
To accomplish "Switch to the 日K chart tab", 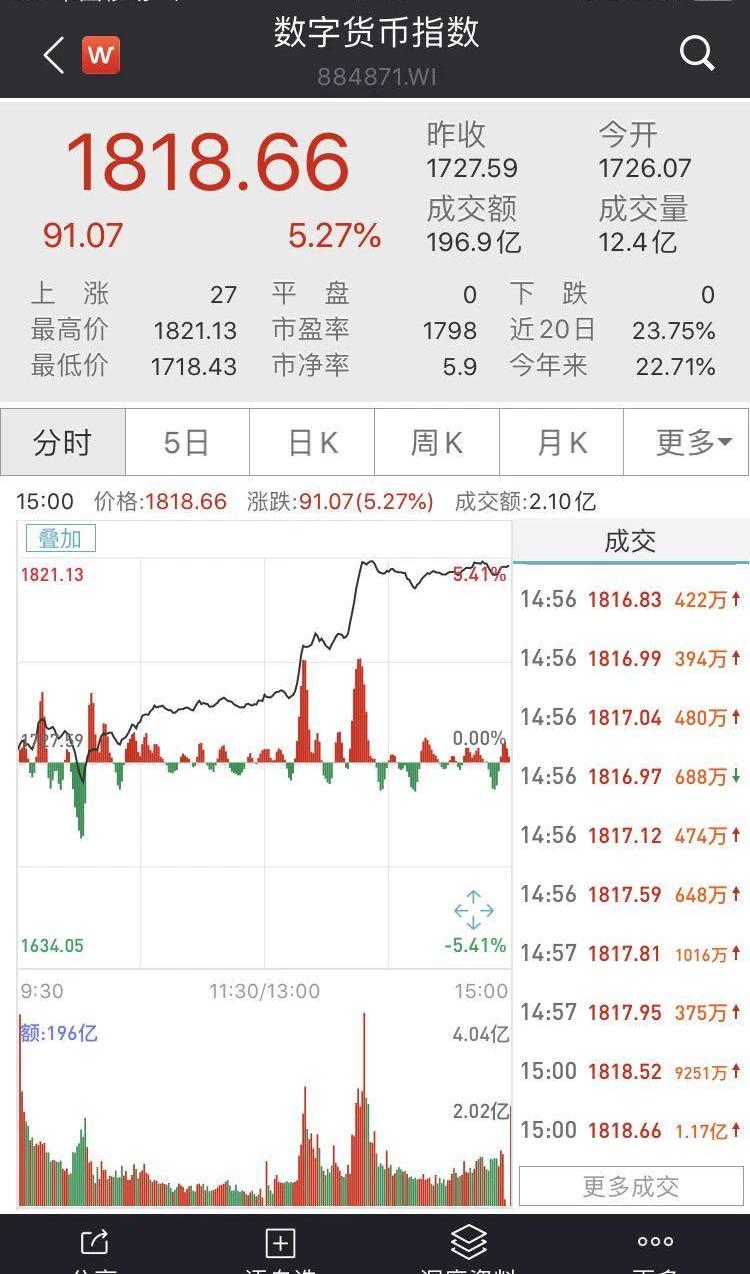I will pyautogui.click(x=312, y=442).
